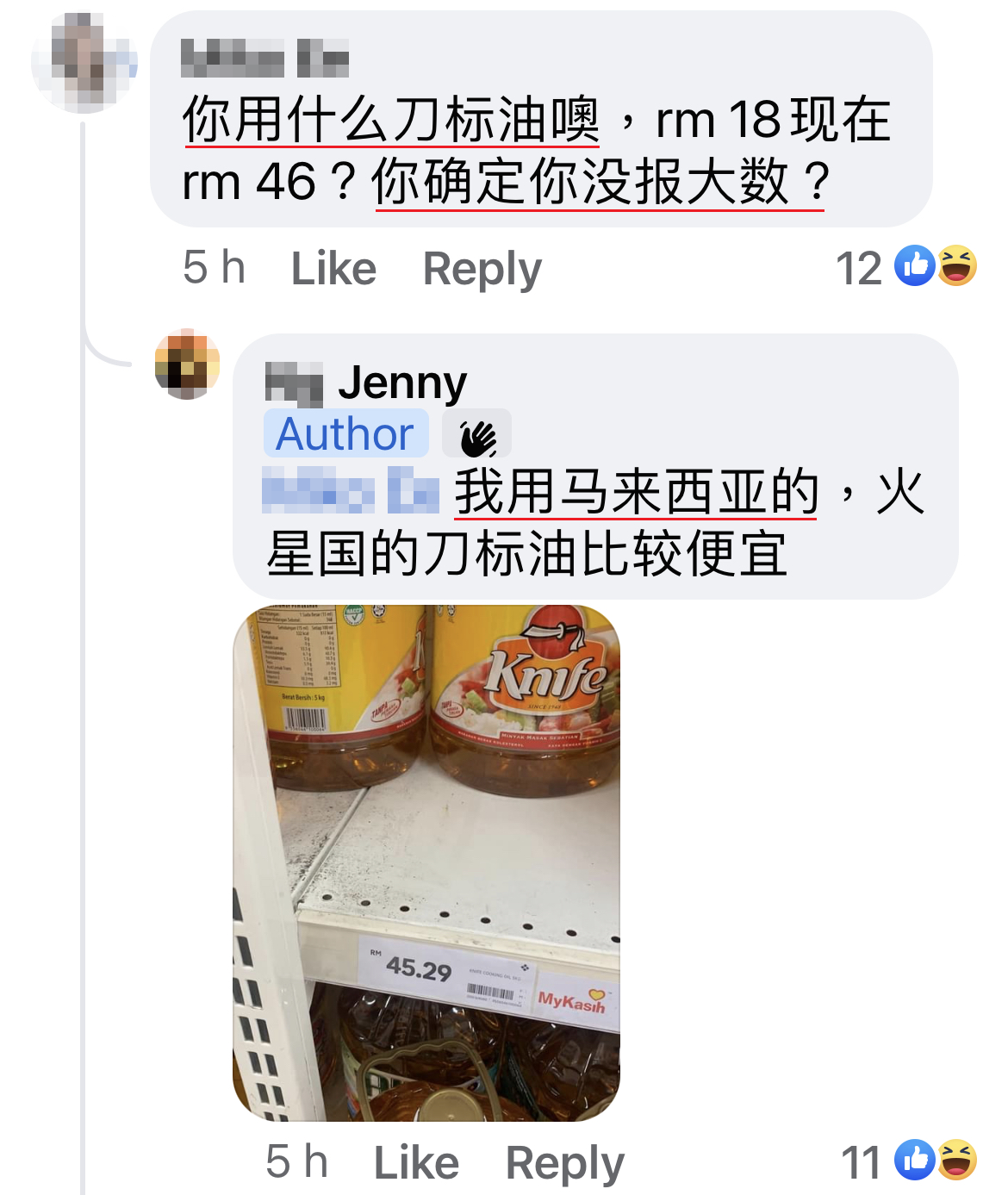Viewport: 1008px width, 1195px height.
Task: Reply to Jenny's comment
Action: click(564, 1162)
